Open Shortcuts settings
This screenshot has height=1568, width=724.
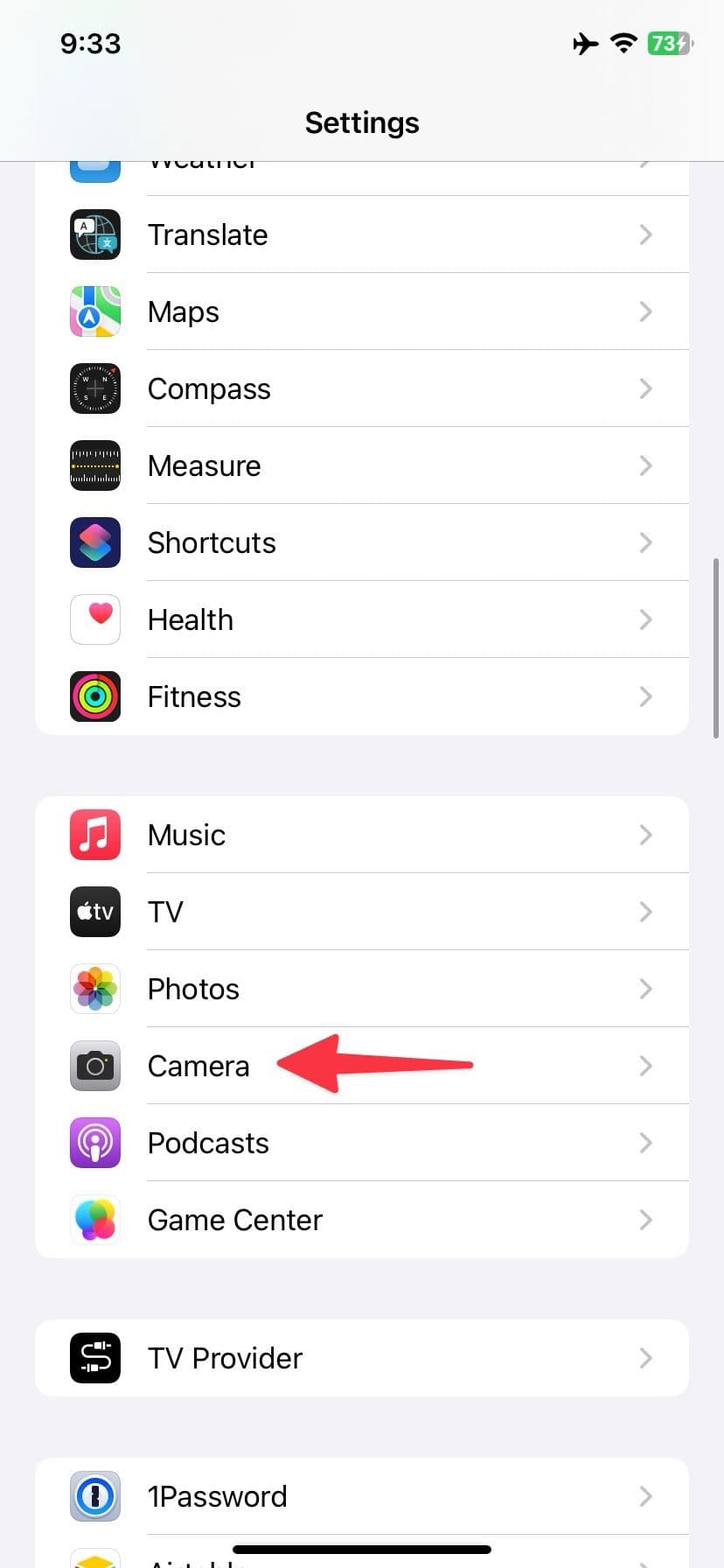pos(361,542)
